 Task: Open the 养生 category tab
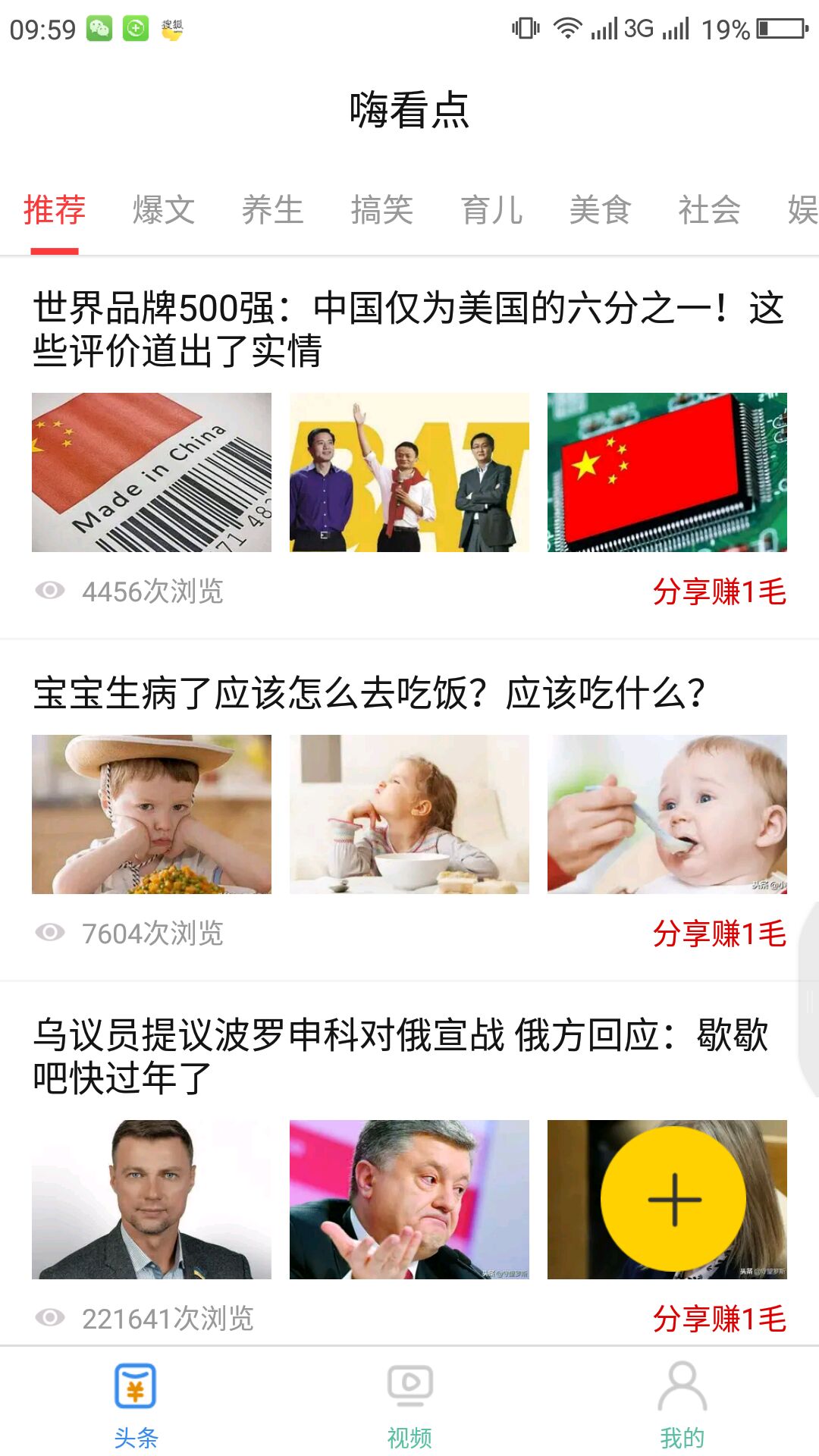click(273, 210)
